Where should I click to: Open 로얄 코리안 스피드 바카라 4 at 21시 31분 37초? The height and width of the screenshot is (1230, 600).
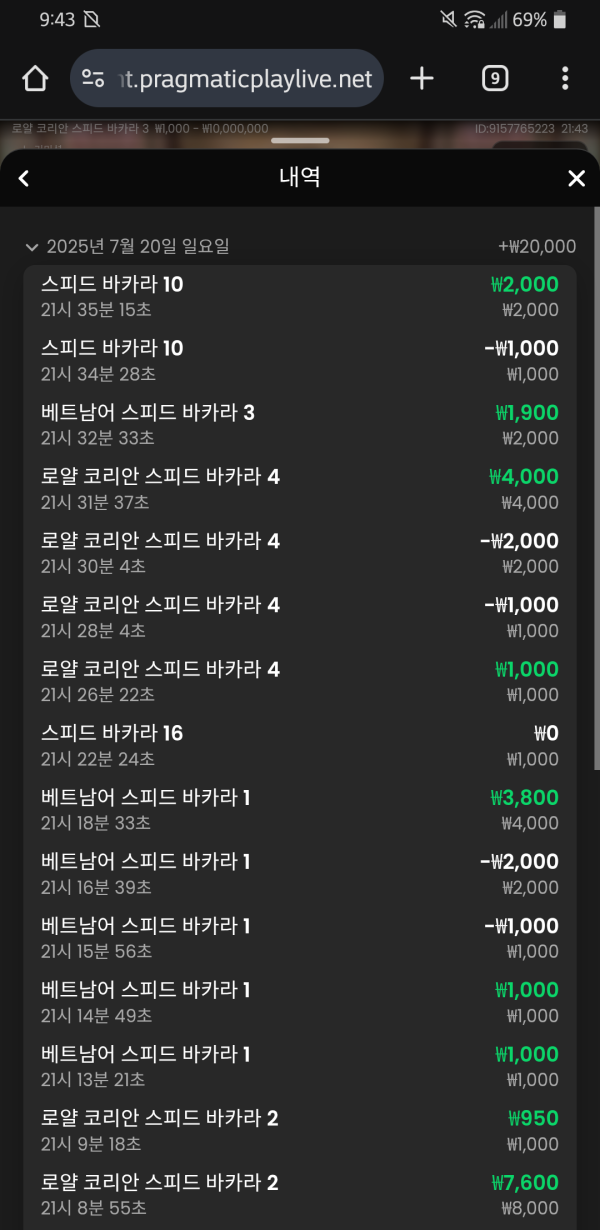(300, 489)
